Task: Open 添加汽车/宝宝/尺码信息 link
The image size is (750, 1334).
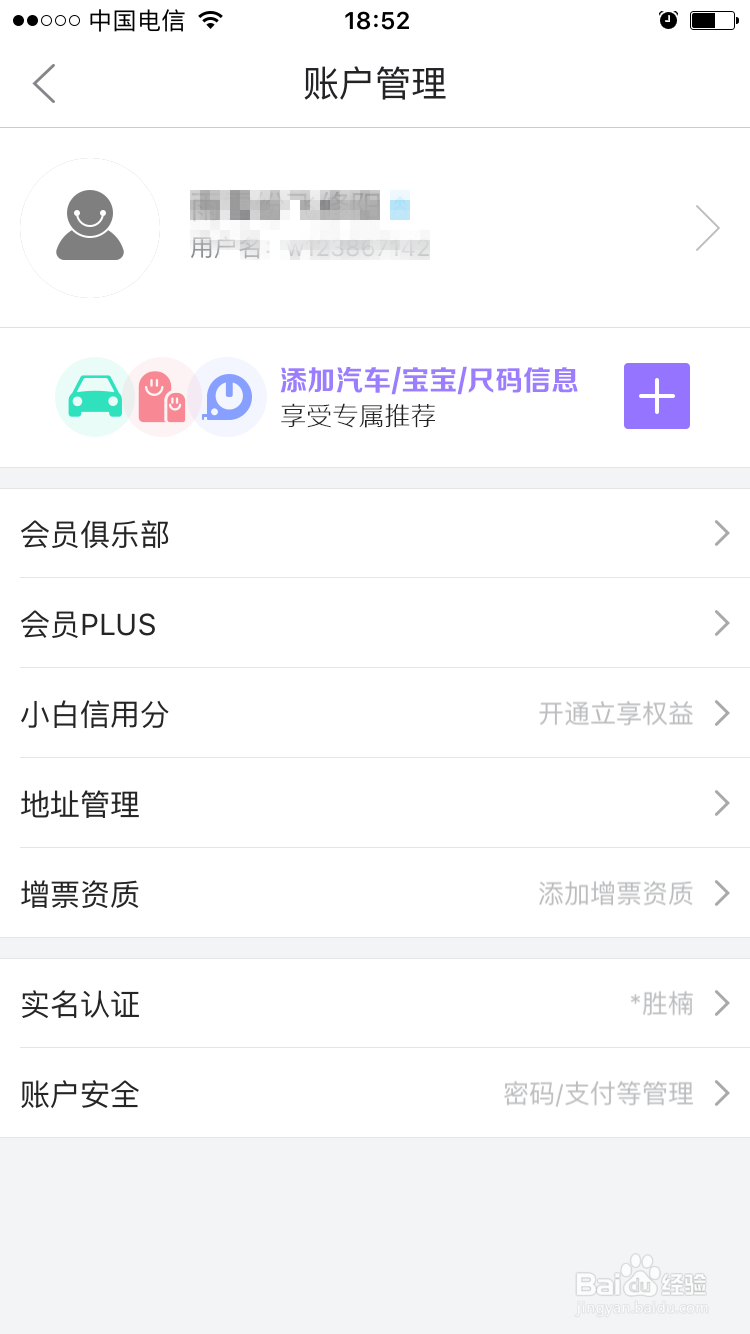Action: [x=430, y=382]
